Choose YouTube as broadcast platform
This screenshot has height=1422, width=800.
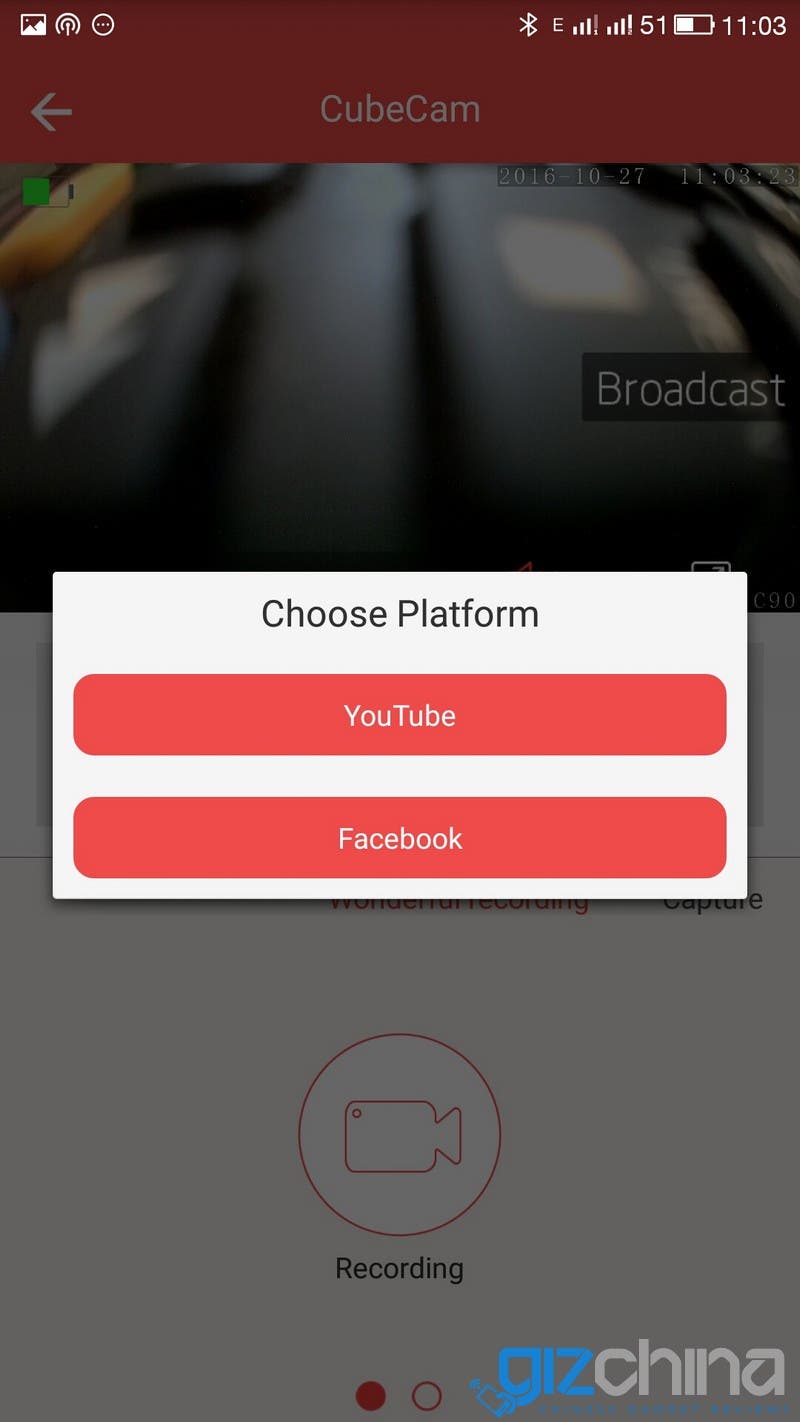tap(400, 715)
